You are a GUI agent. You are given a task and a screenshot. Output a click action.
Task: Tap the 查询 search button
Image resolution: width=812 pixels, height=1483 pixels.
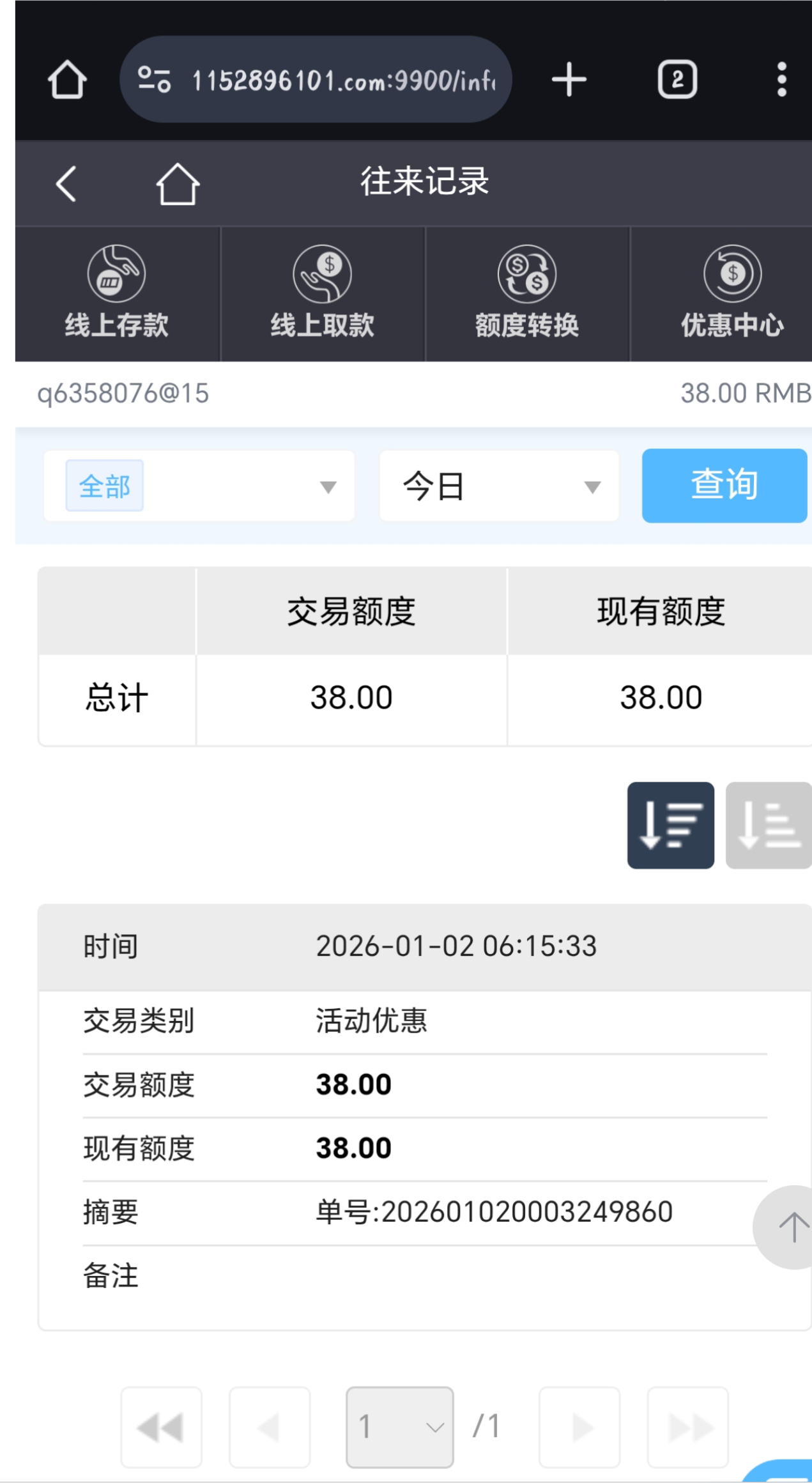coord(724,486)
